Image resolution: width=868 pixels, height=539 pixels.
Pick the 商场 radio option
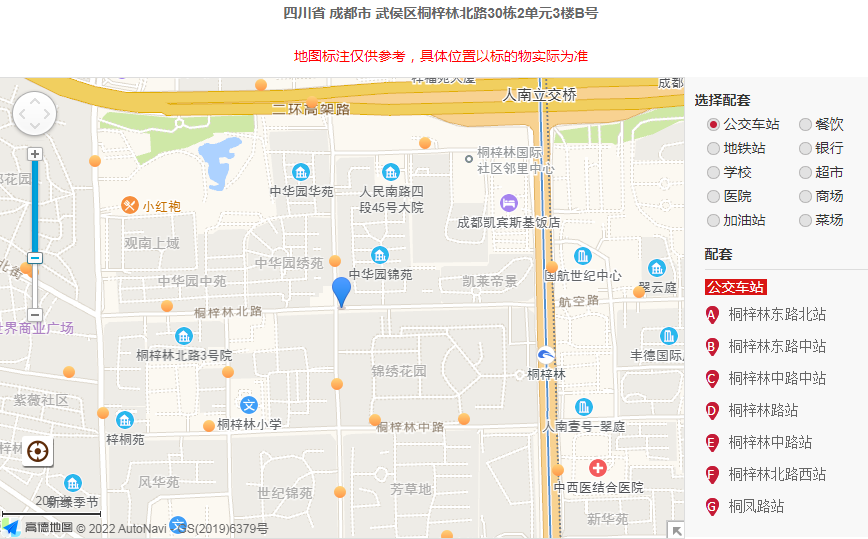pos(806,197)
